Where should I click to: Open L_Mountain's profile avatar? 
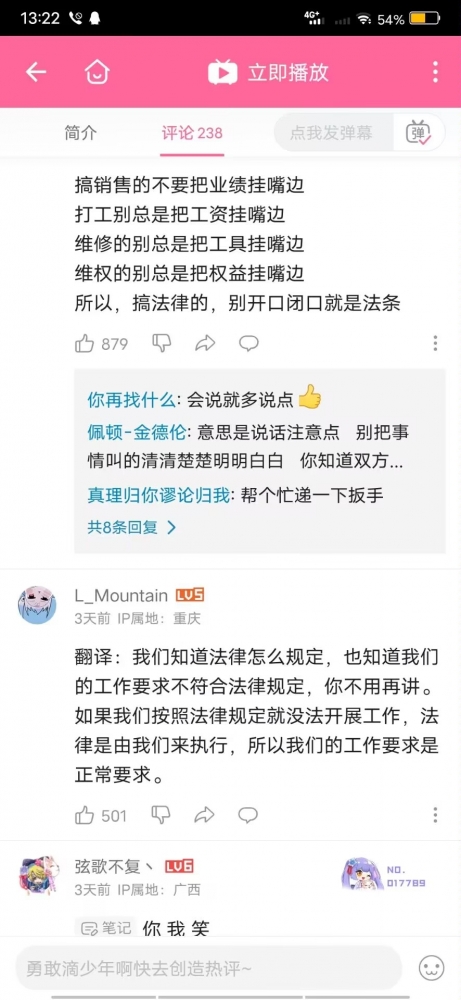tap(37, 605)
